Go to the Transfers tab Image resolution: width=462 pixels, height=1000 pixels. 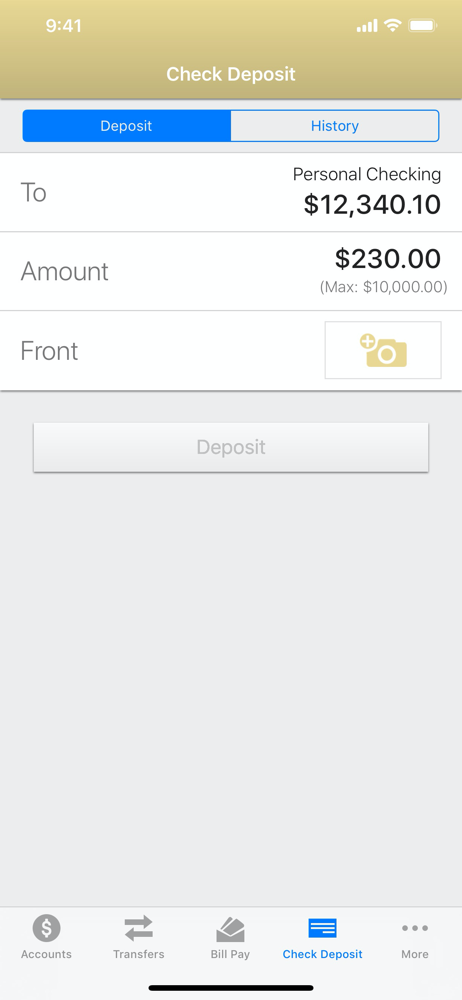pyautogui.click(x=138, y=938)
